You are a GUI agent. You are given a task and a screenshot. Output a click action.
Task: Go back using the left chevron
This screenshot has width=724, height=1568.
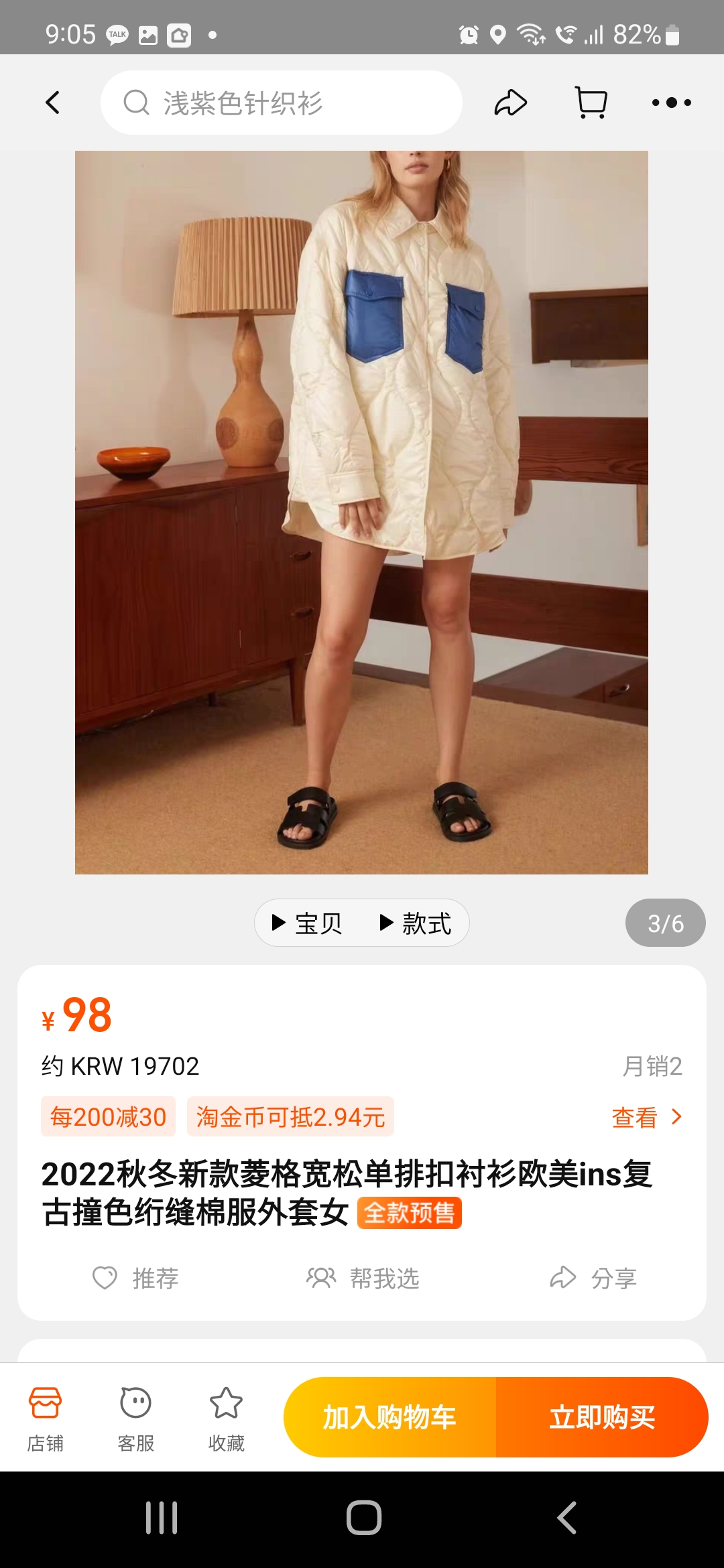[x=53, y=102]
